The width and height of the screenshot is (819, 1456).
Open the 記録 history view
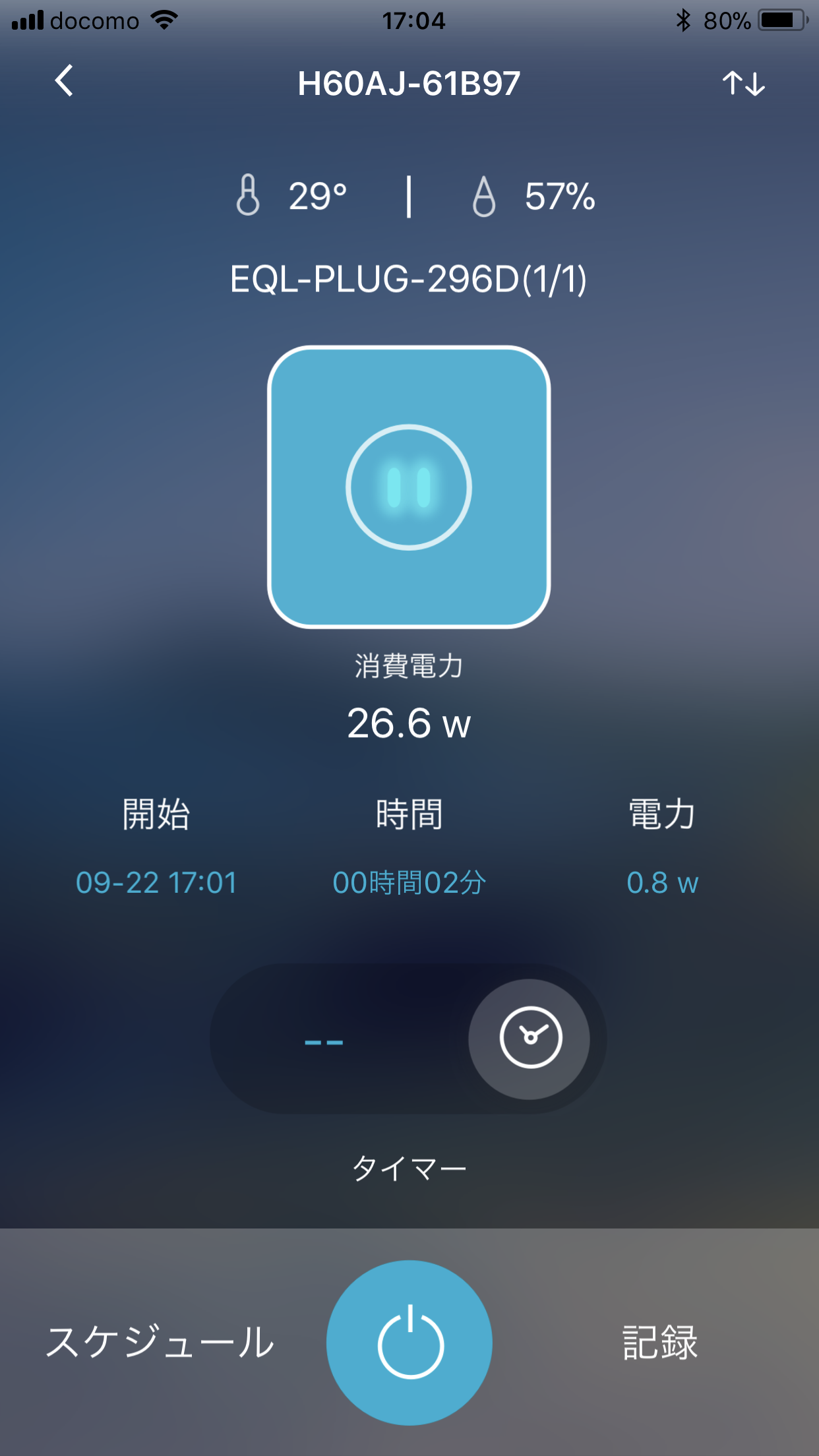659,1343
